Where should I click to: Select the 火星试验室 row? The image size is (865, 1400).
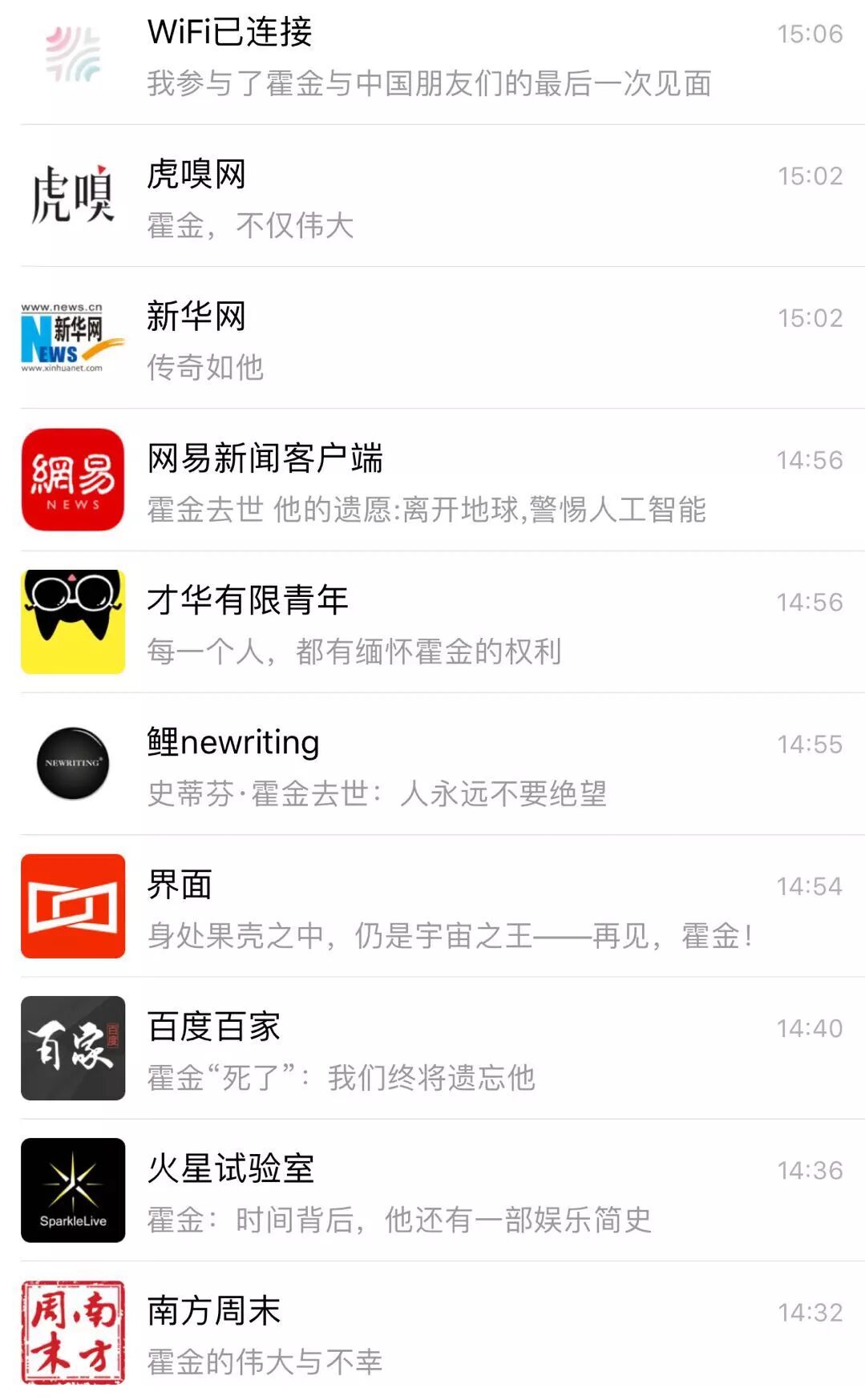click(x=433, y=1192)
